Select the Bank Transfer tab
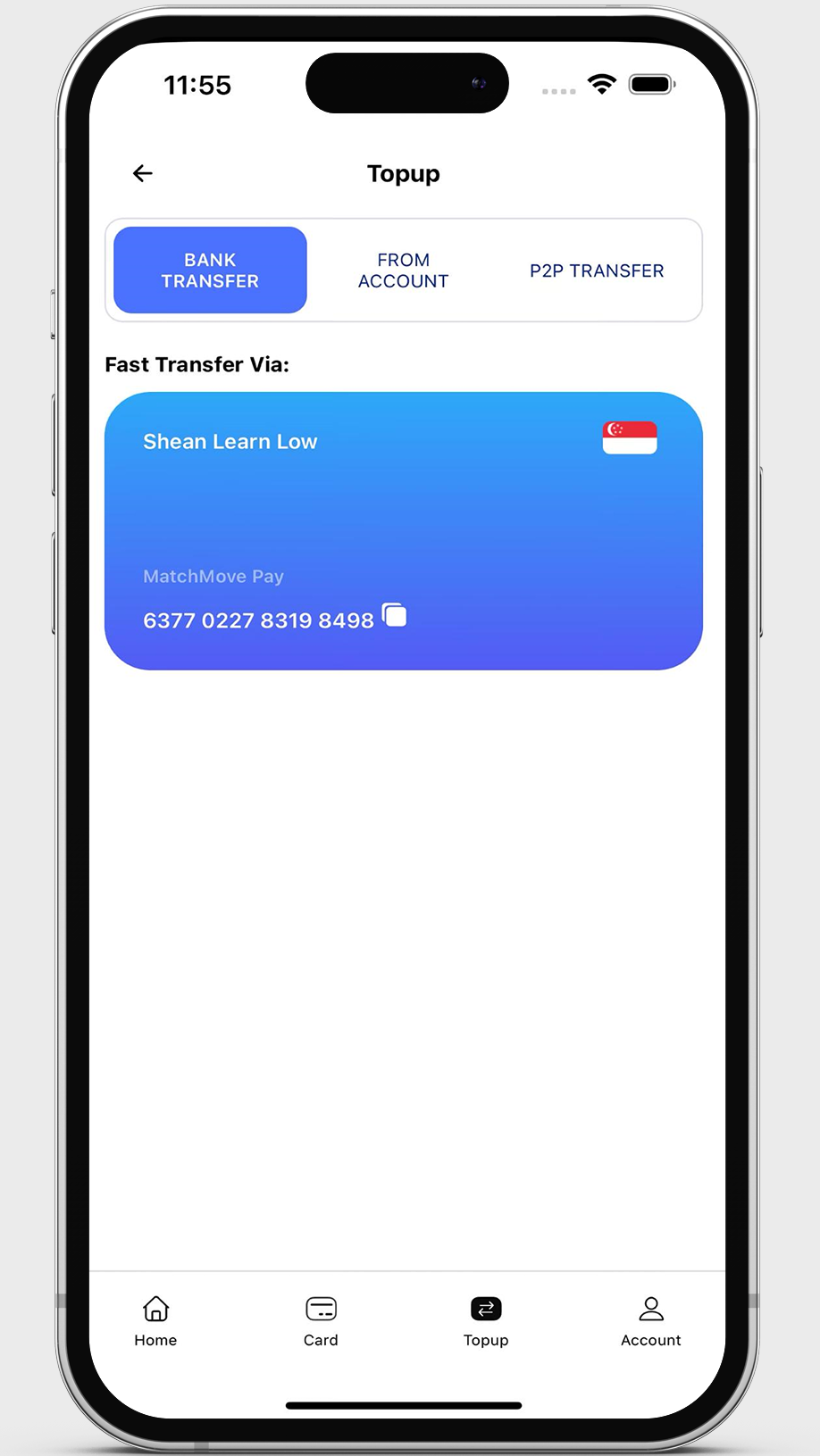 click(x=210, y=270)
